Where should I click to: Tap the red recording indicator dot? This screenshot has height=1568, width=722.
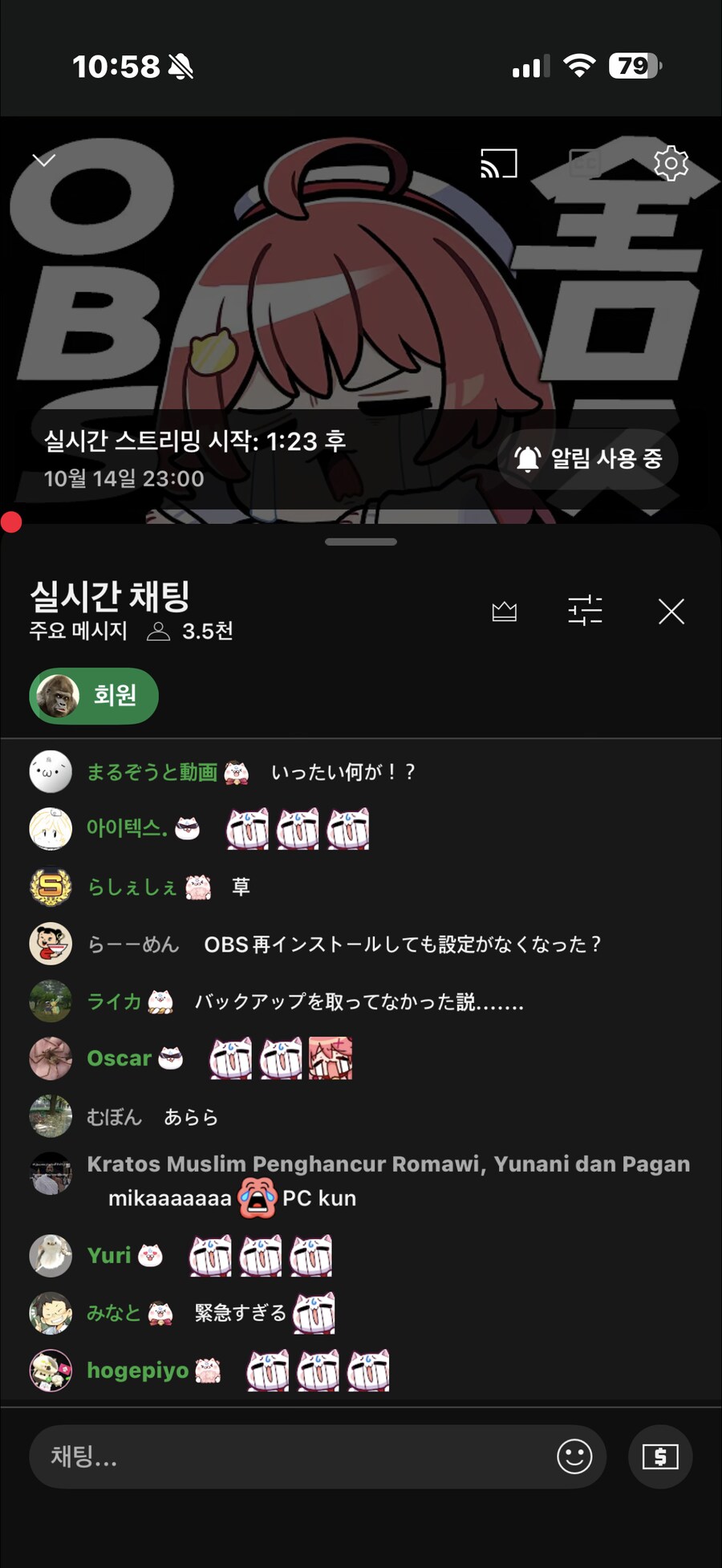tap(11, 522)
